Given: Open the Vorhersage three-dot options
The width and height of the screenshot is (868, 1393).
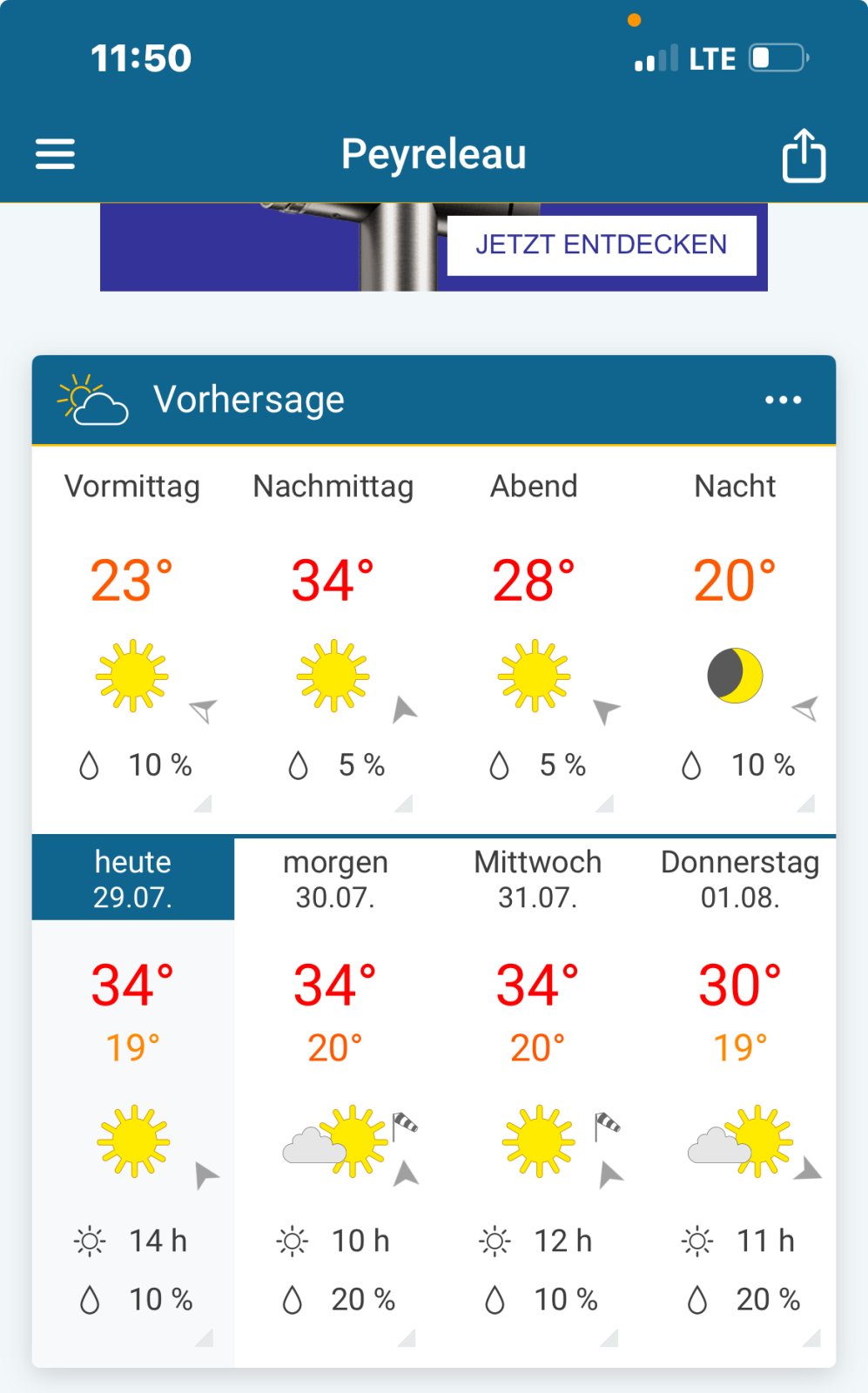Looking at the screenshot, I should tap(783, 400).
